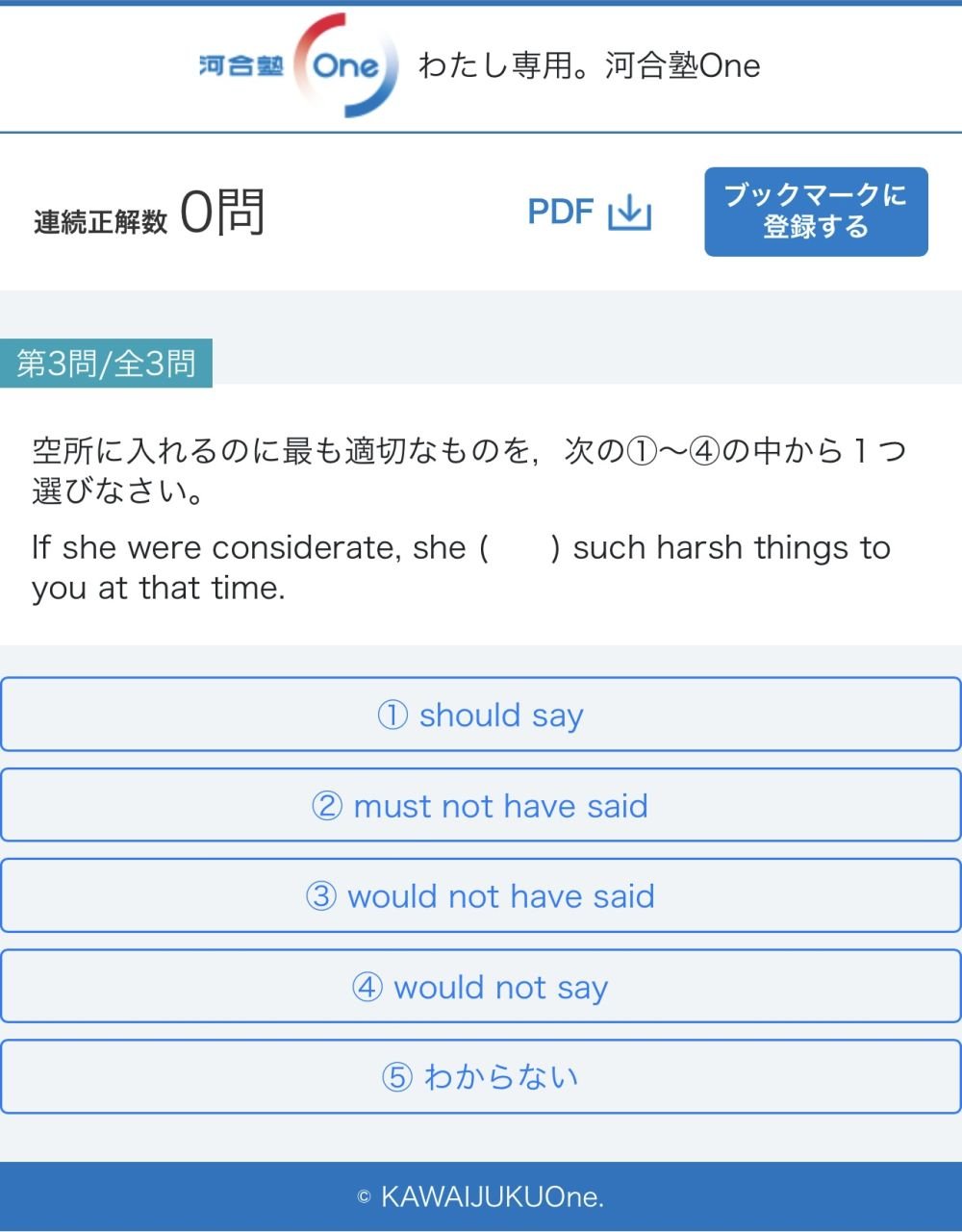
Task: Click the question sentence text area
Action: (462, 566)
